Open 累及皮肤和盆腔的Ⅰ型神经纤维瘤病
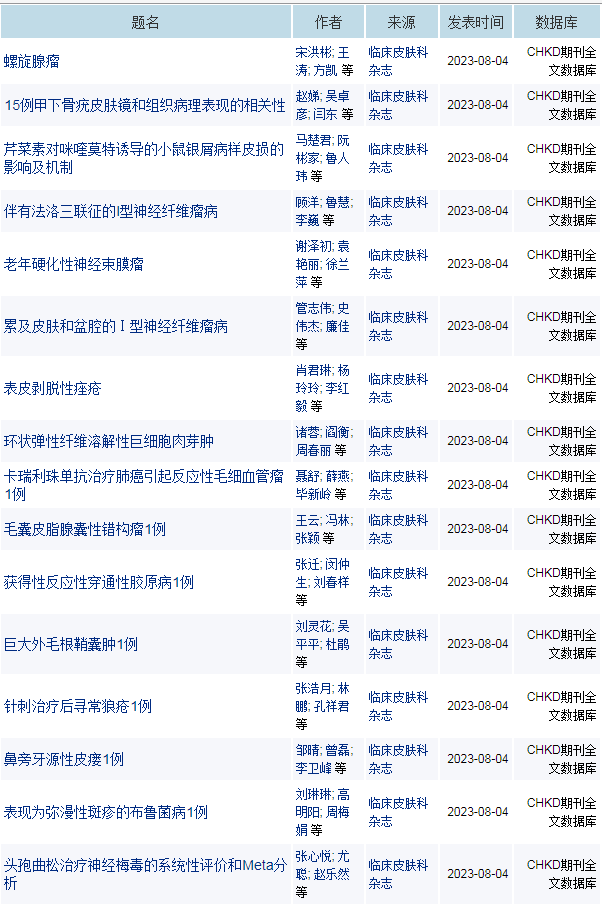This screenshot has height=905, width=602. [x=116, y=326]
